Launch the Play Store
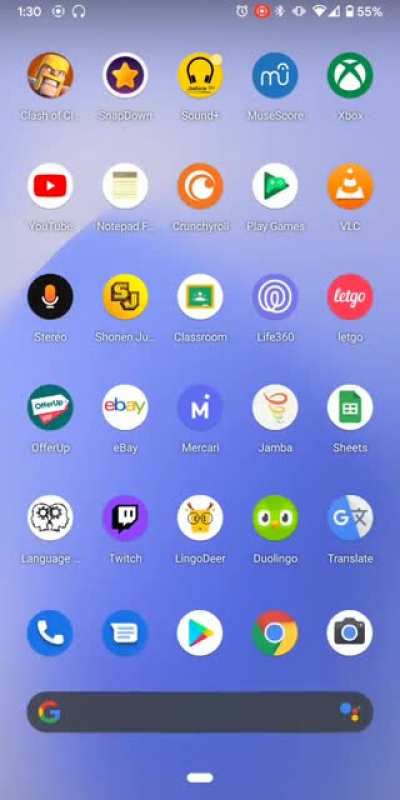 [200, 633]
